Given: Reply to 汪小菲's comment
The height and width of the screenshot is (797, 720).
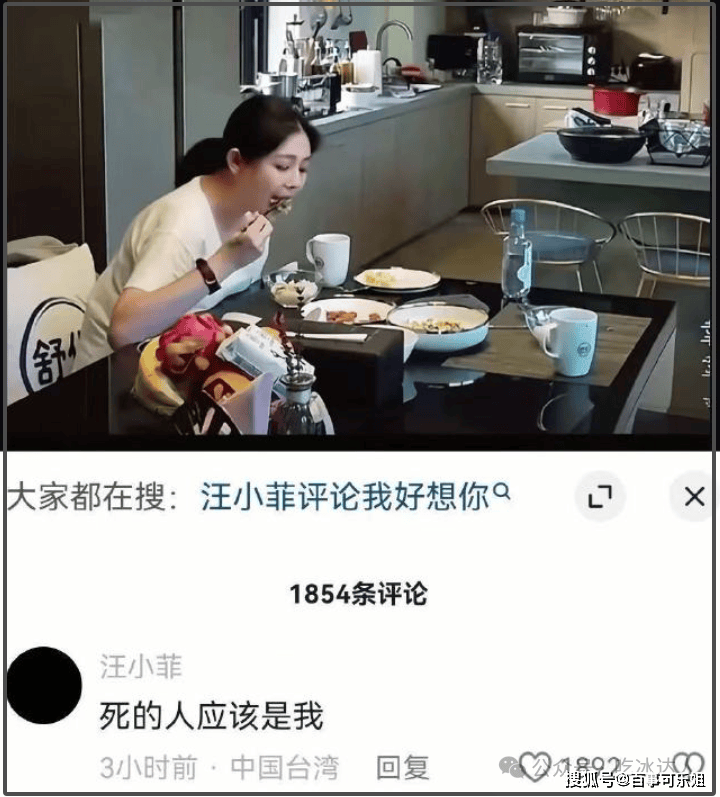Looking at the screenshot, I should tap(402, 767).
